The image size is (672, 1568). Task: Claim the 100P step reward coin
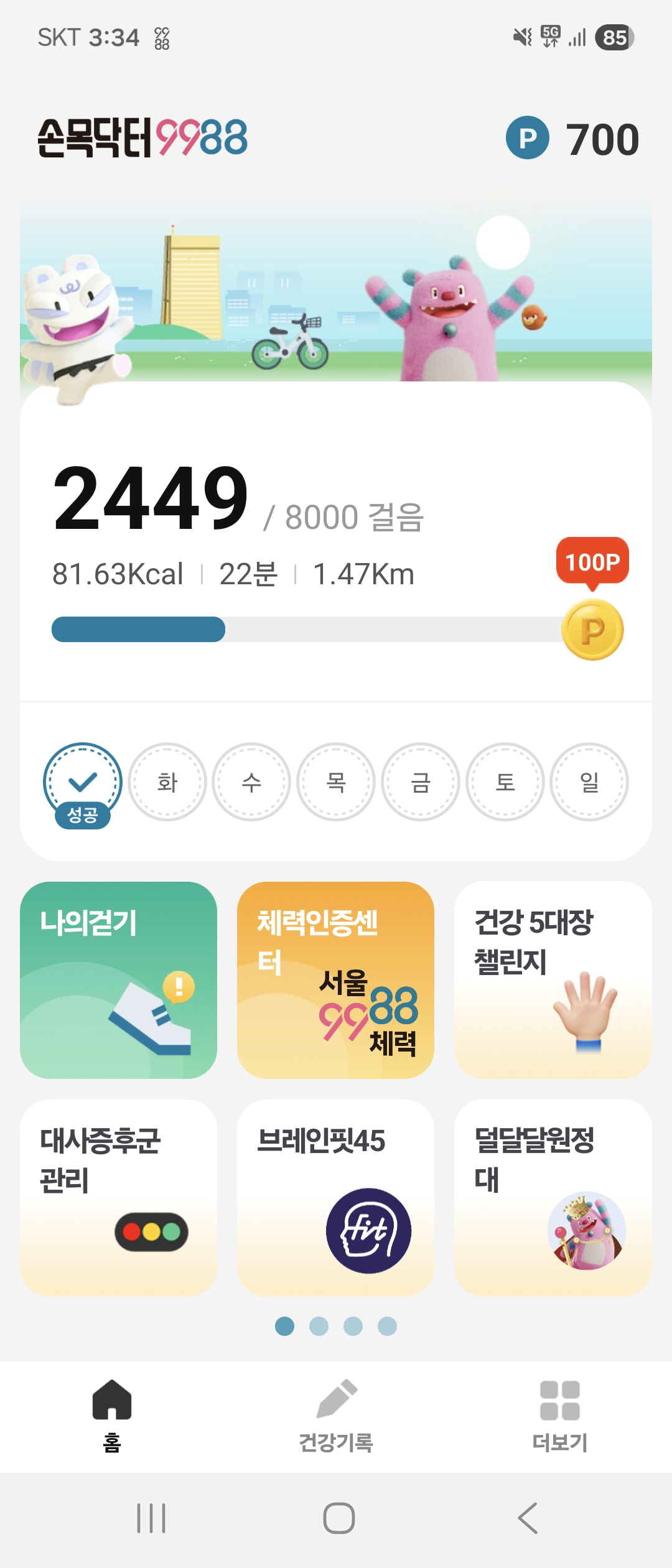[x=592, y=629]
